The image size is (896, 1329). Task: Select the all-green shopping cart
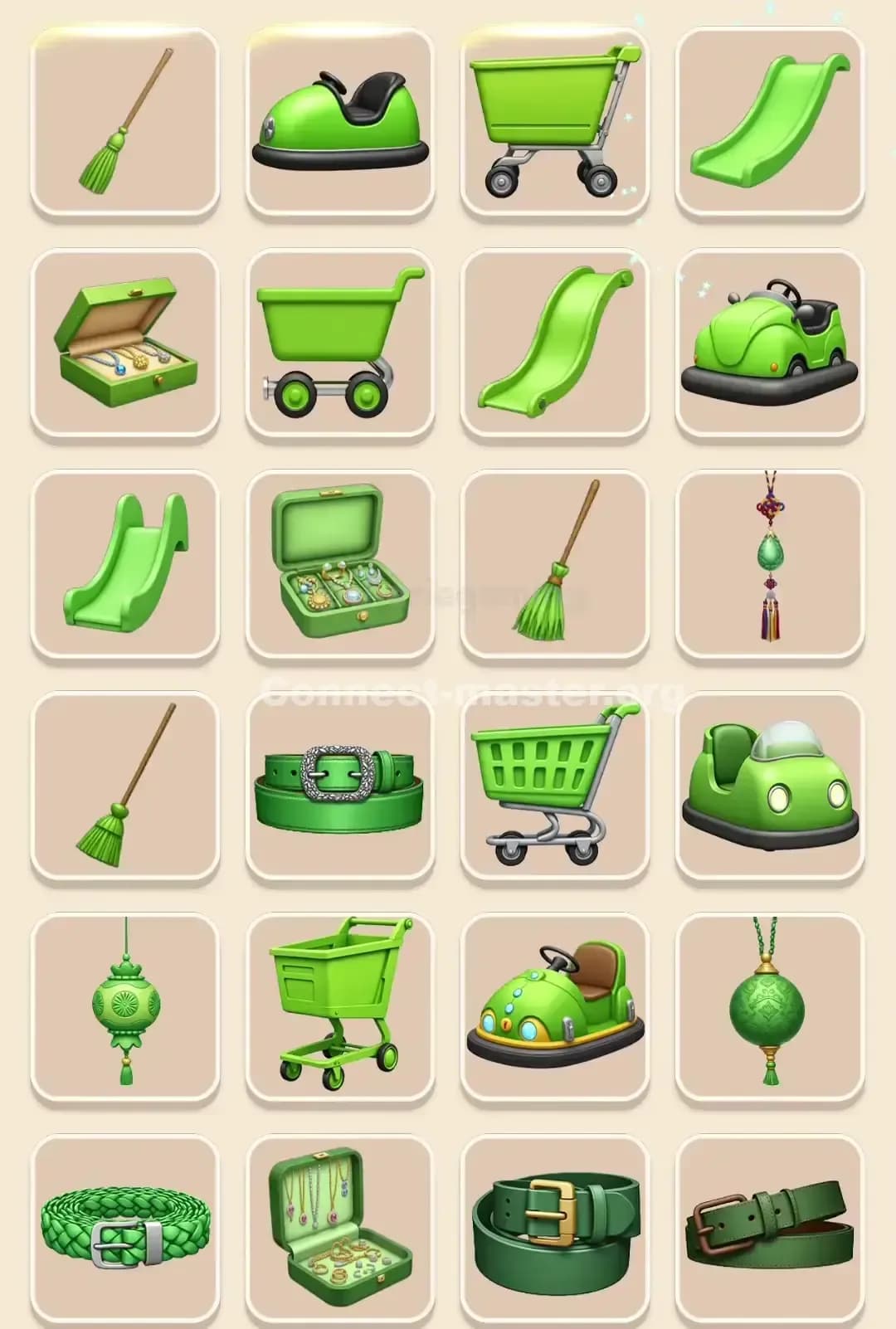[340, 1006]
